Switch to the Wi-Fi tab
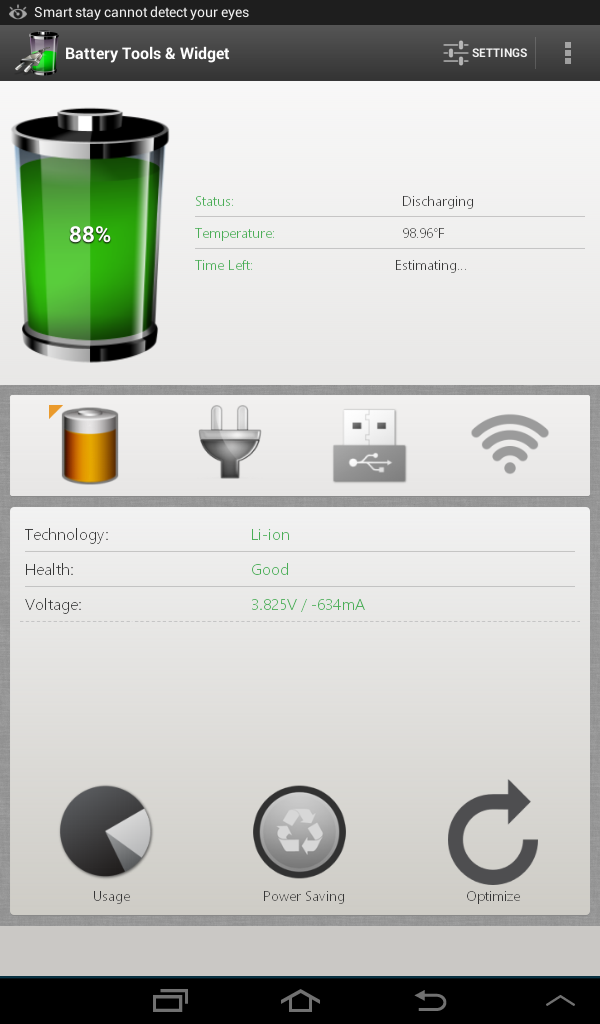 click(510, 444)
